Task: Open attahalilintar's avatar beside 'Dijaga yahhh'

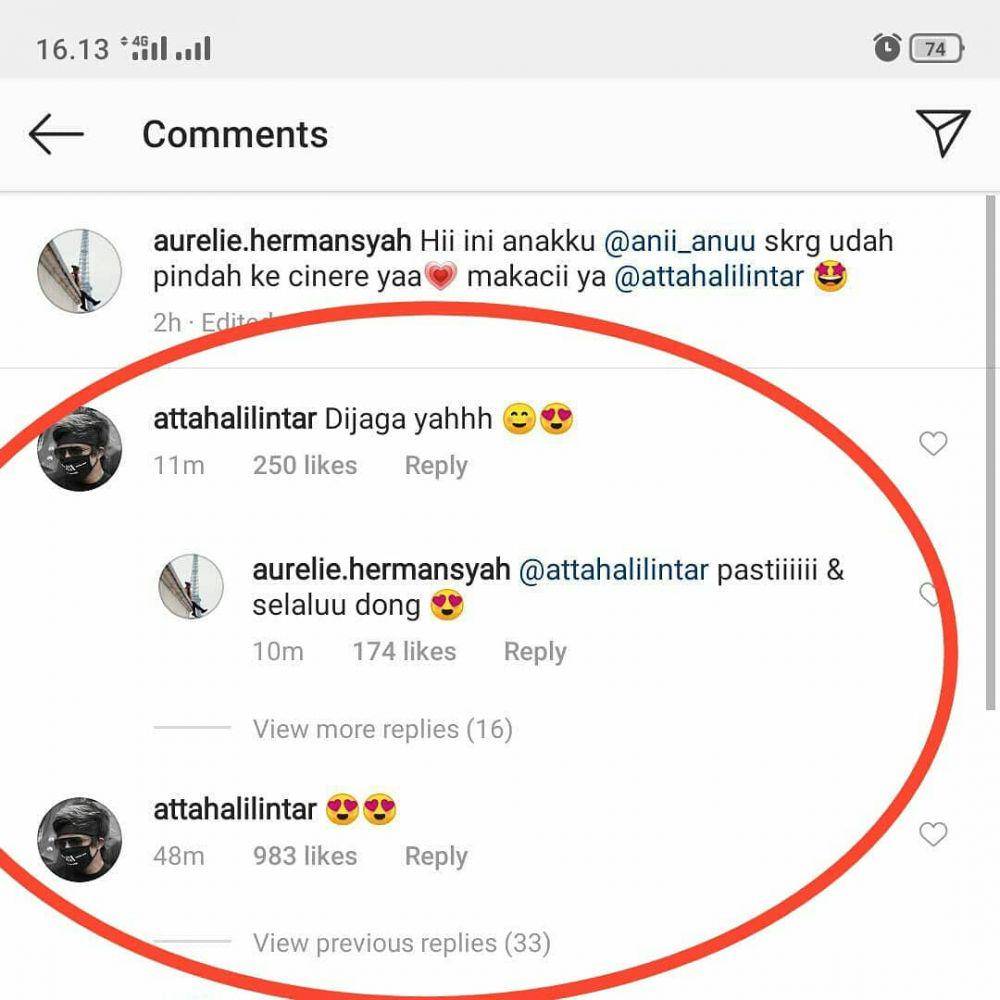Action: click(79, 450)
